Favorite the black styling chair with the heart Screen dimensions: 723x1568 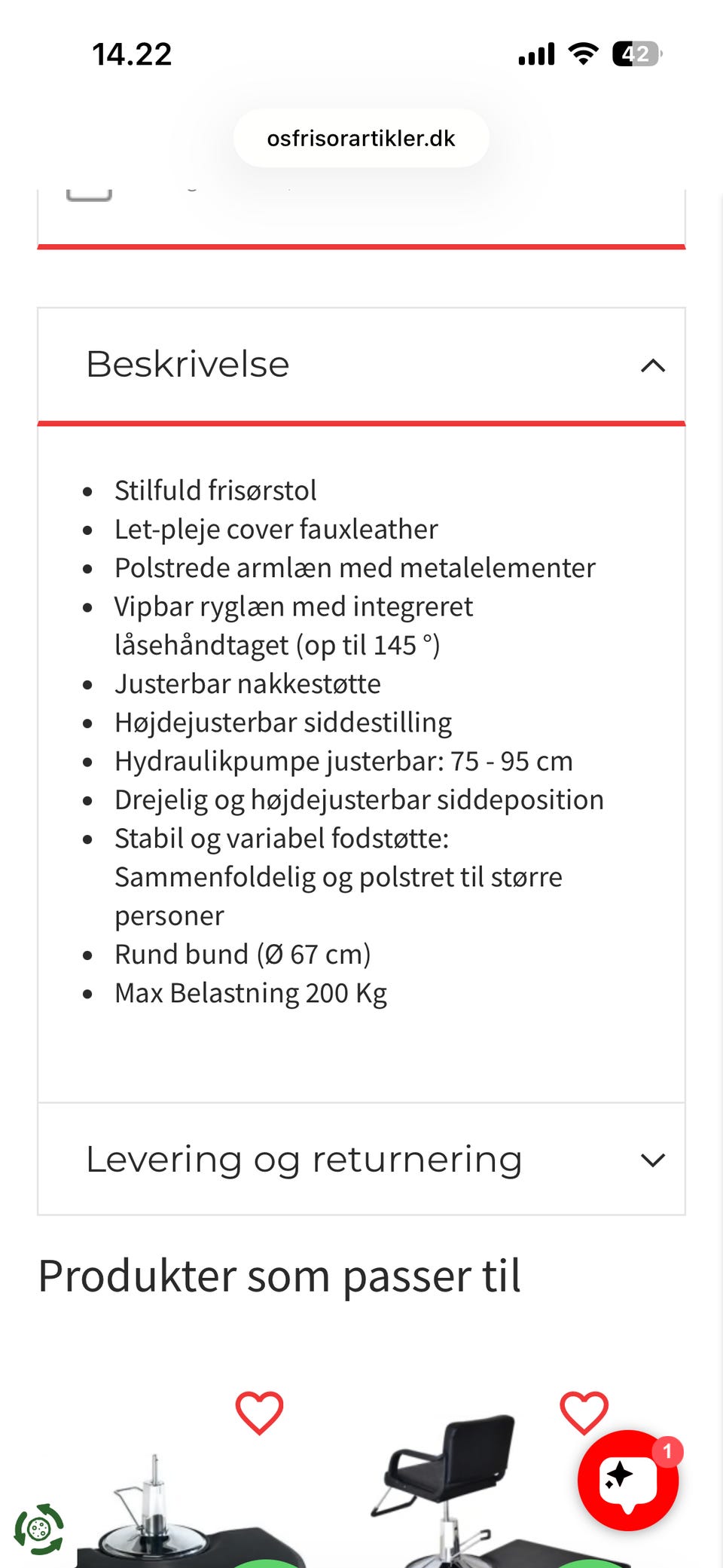(x=584, y=1411)
